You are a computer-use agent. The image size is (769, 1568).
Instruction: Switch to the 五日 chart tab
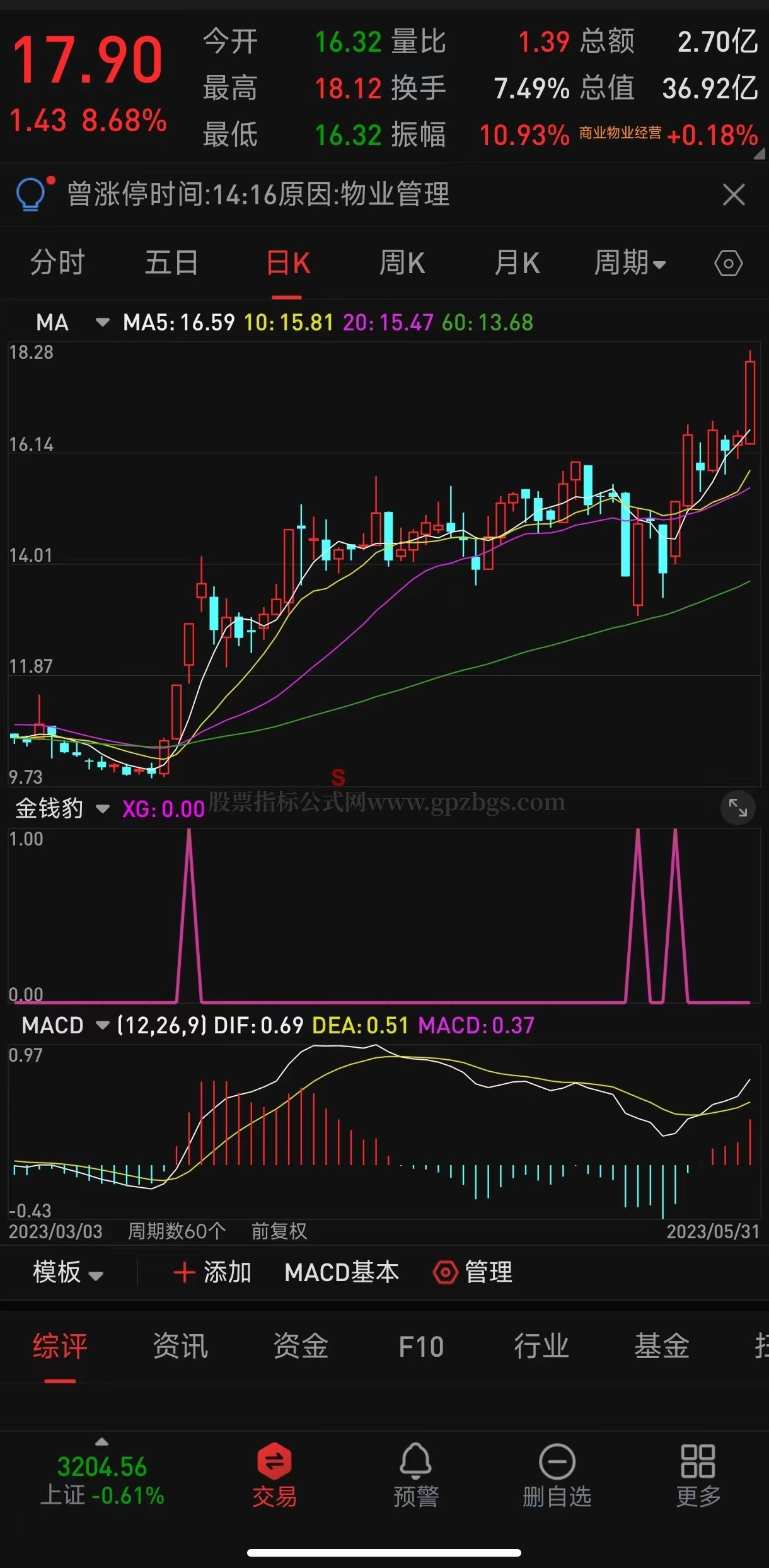coord(171,263)
